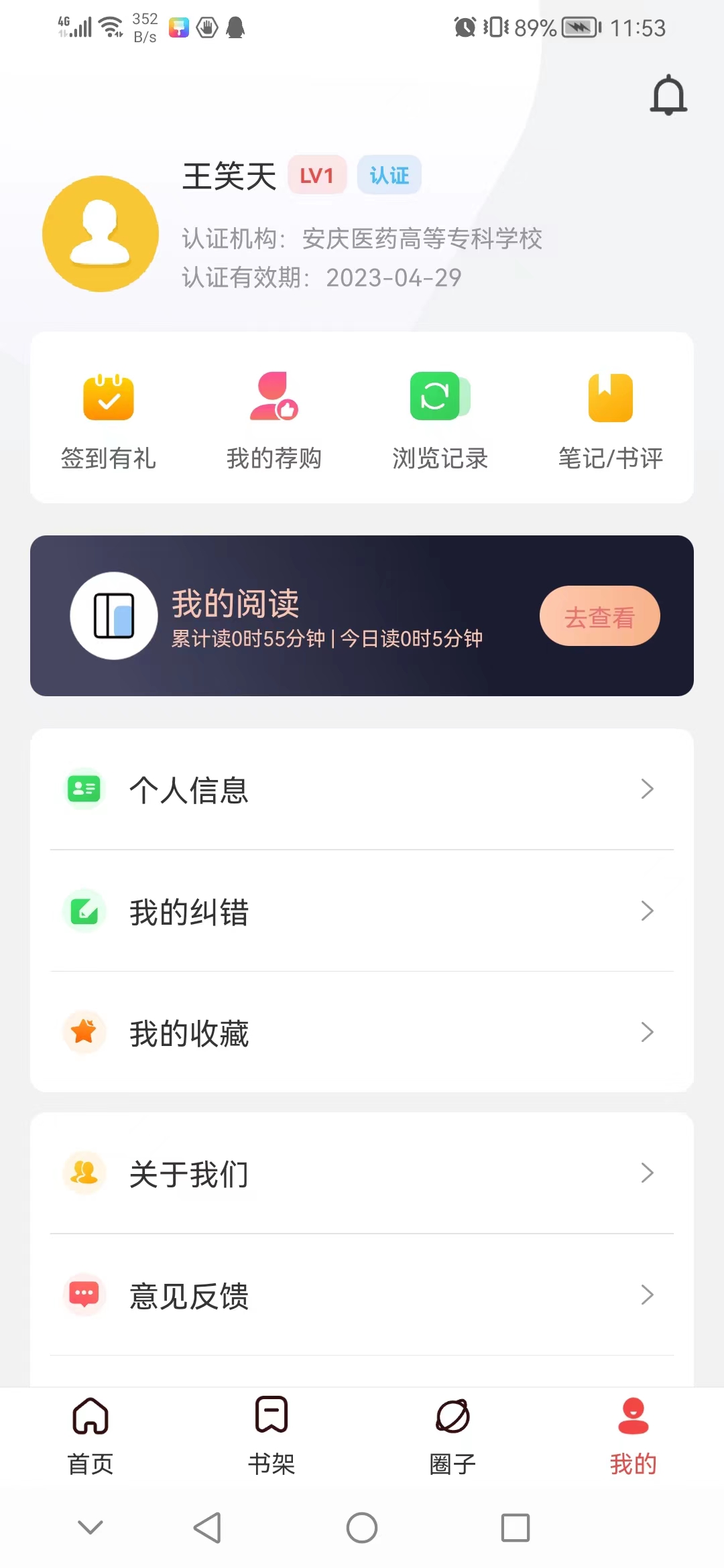Viewport: 724px width, 1568px height.
Task: View 浏览记录 browsing history
Action: (440, 420)
